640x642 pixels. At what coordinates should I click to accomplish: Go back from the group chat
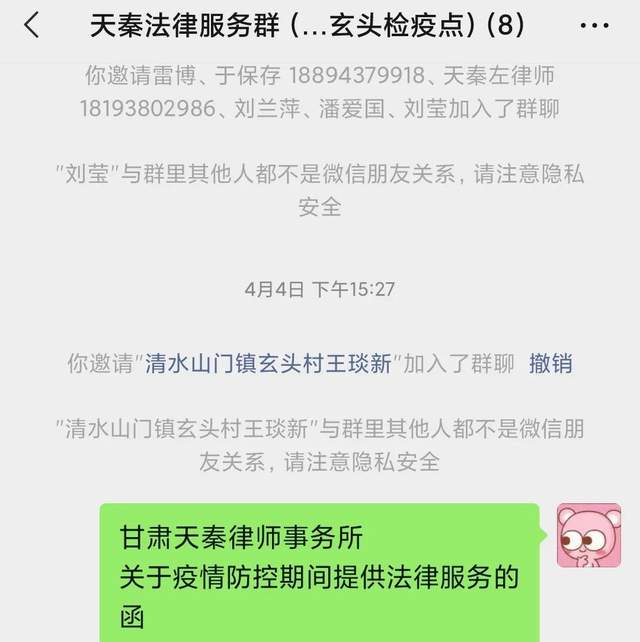[x=32, y=25]
